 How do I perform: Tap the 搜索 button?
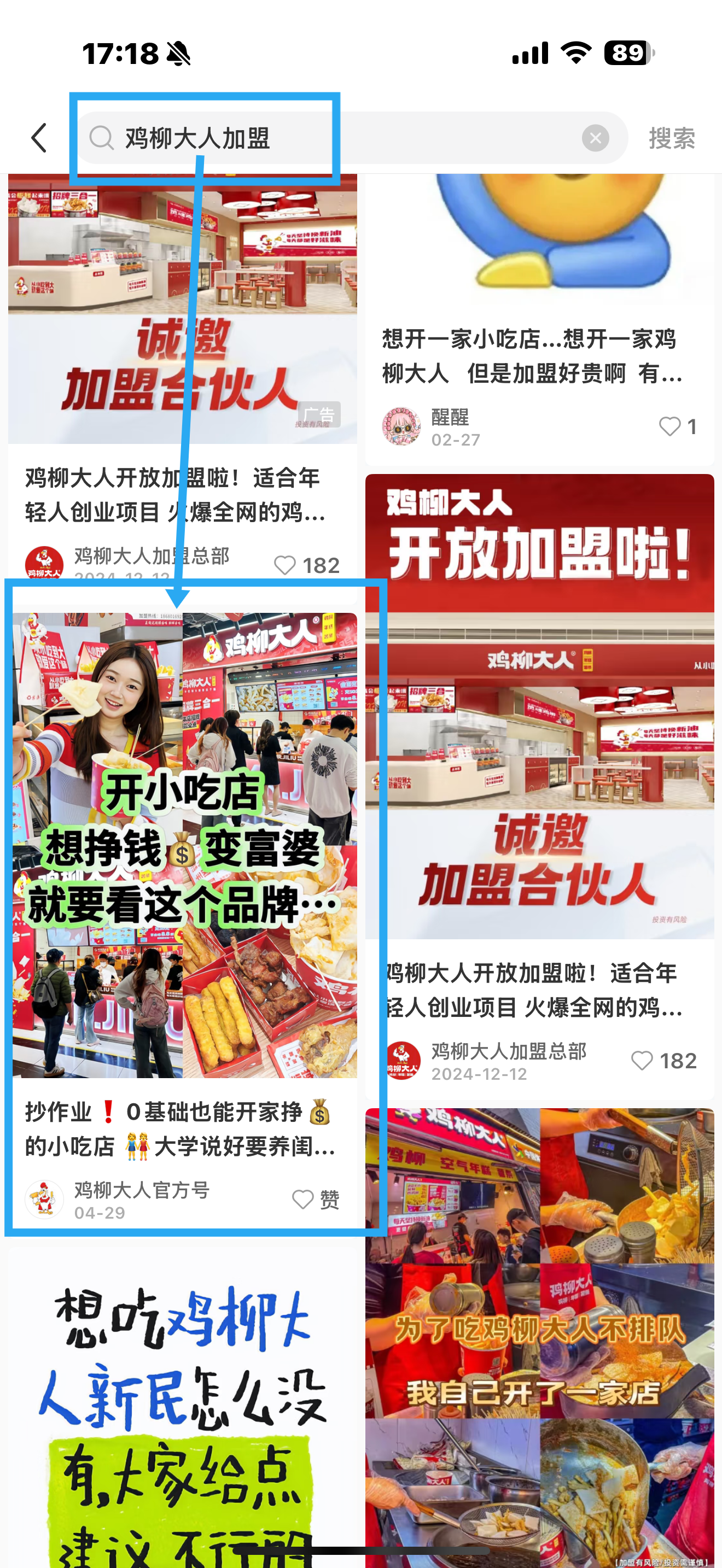pos(671,138)
